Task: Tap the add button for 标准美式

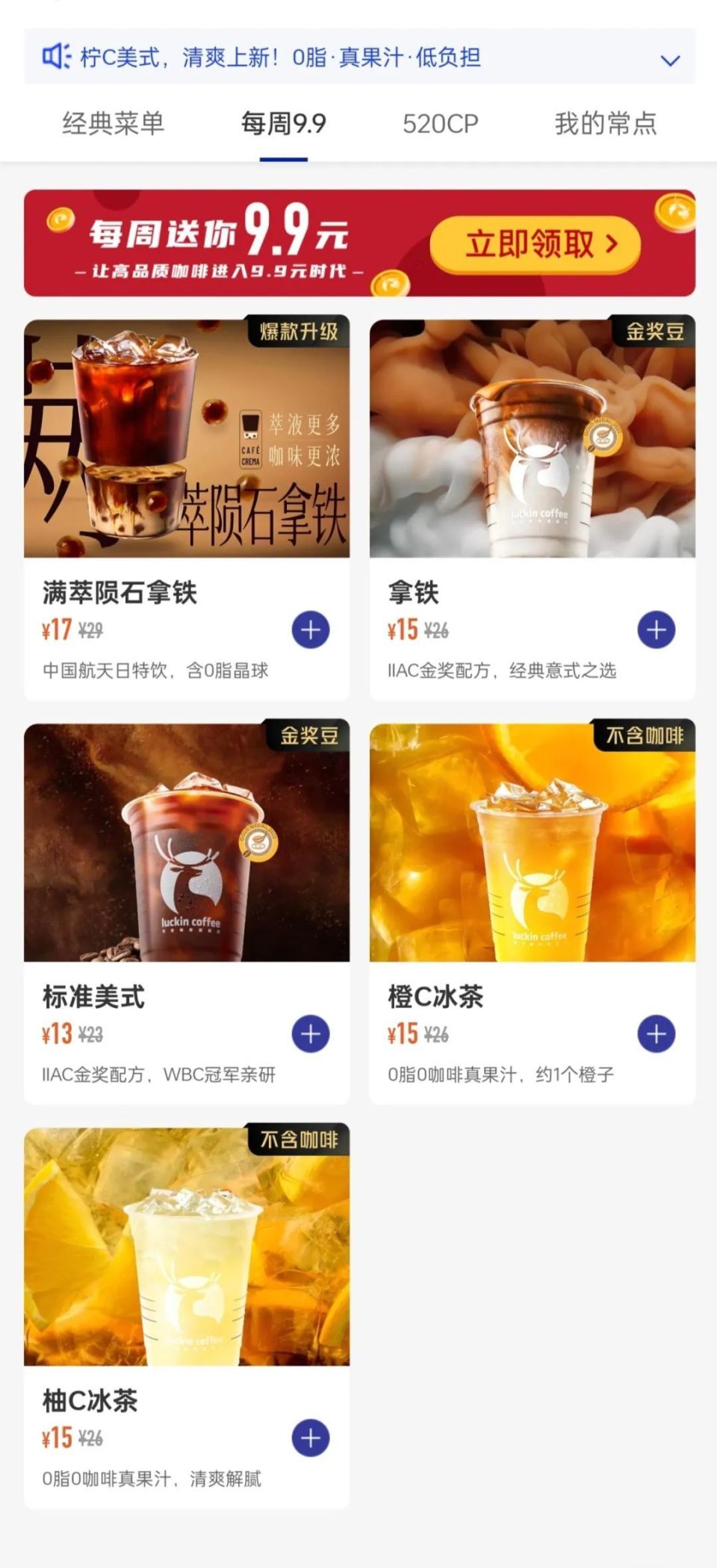Action: tap(311, 1033)
